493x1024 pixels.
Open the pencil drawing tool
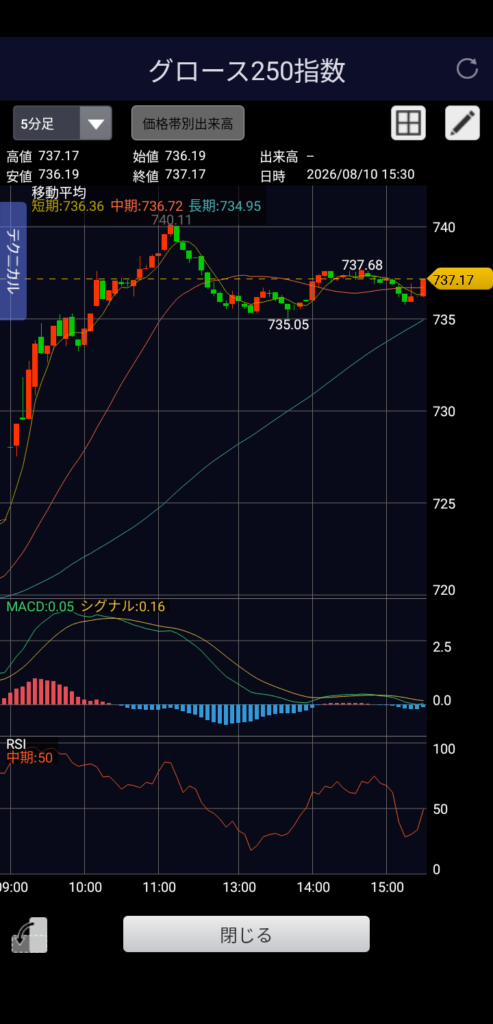pyautogui.click(x=462, y=123)
